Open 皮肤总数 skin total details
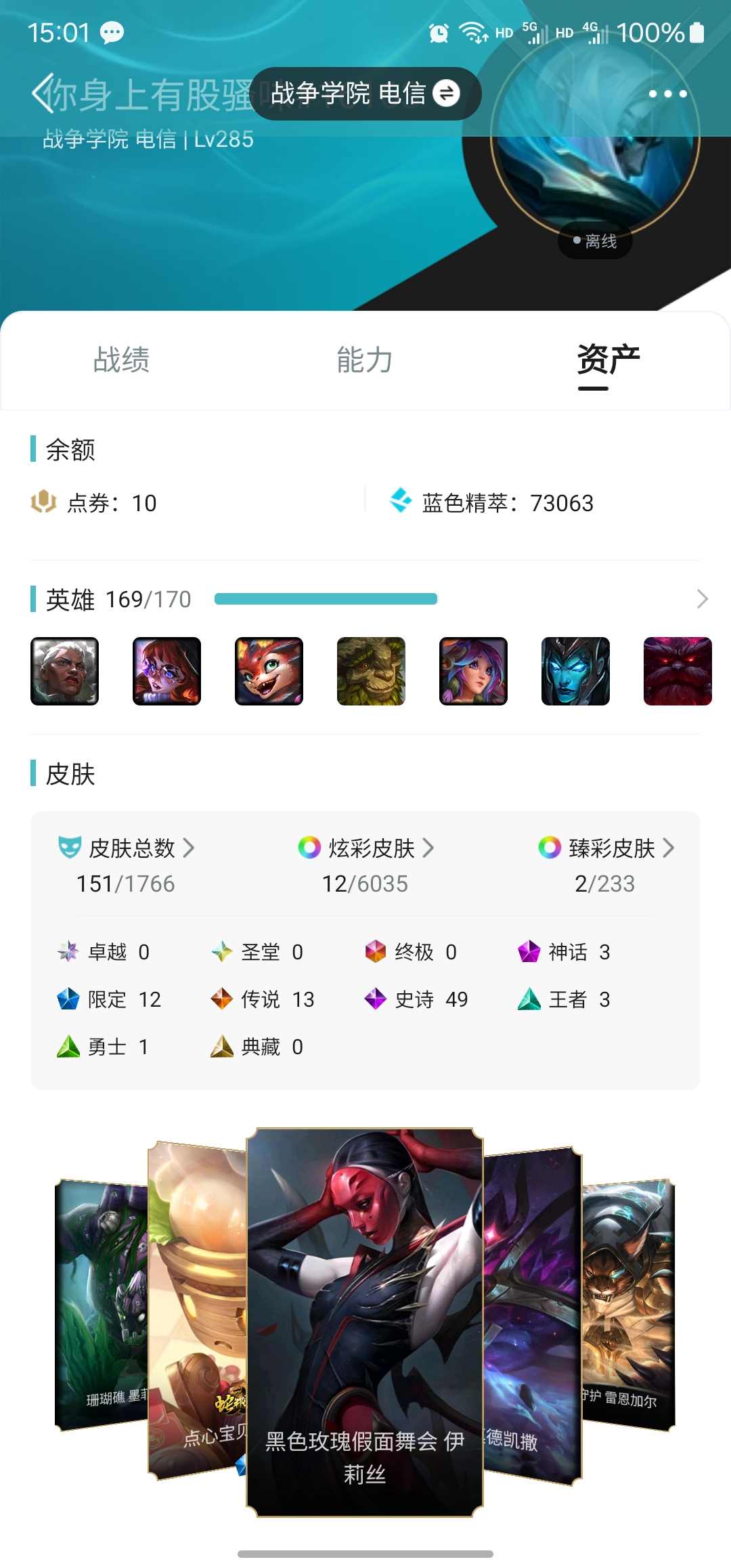The width and height of the screenshot is (731, 1568). click(x=126, y=848)
